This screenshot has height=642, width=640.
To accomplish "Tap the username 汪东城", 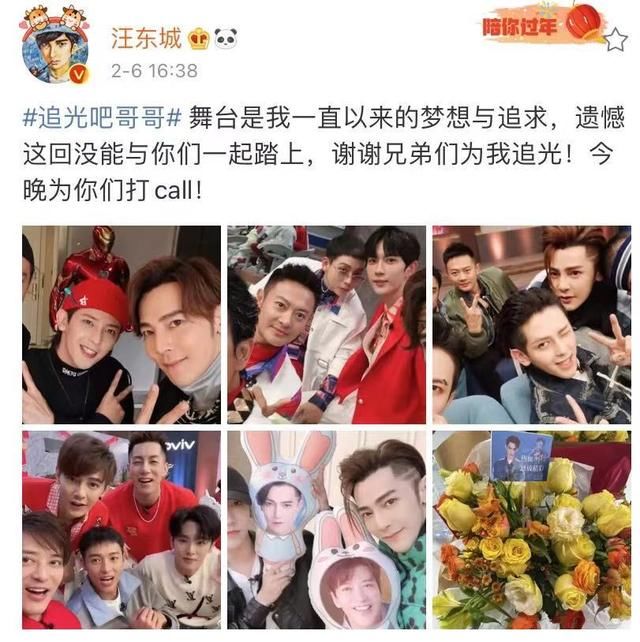I will click(147, 39).
